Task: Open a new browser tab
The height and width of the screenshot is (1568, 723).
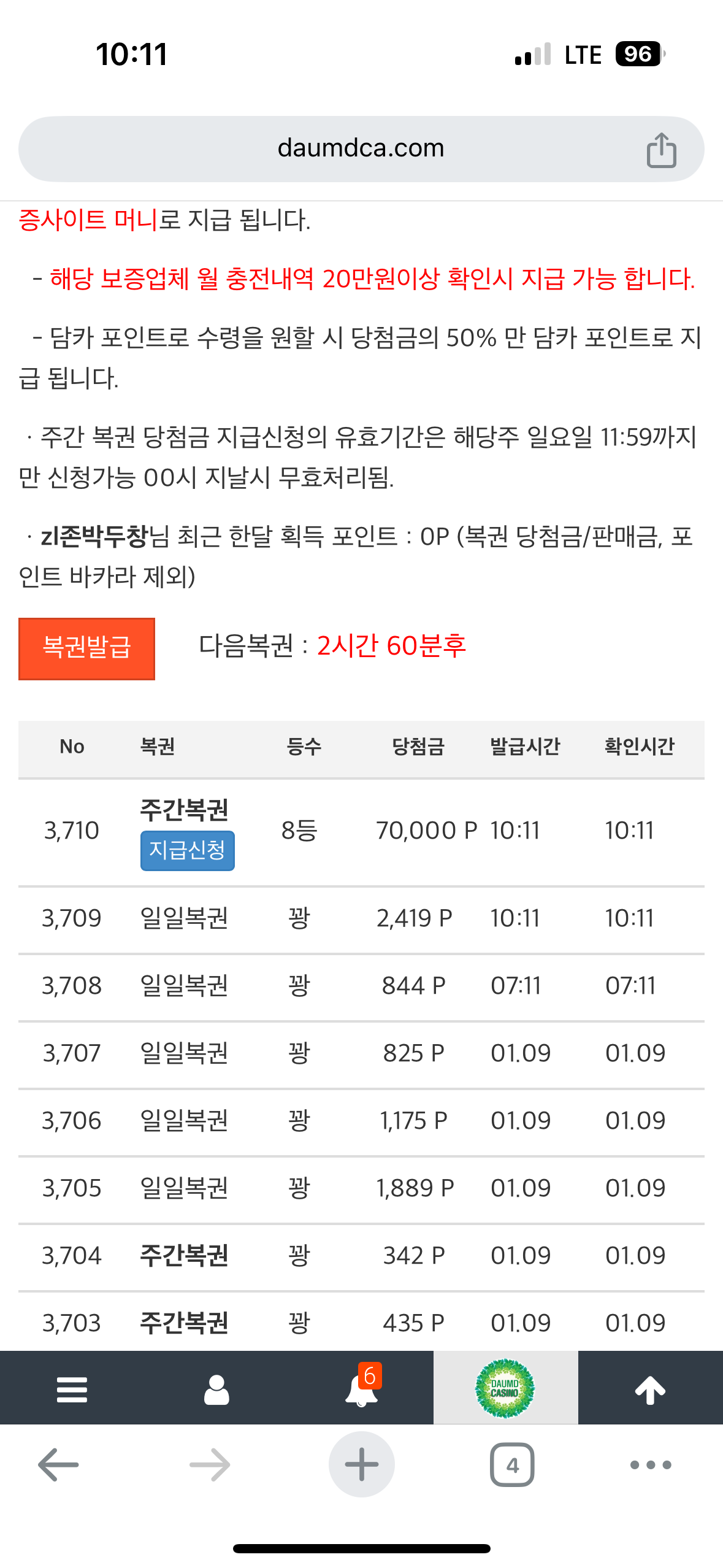Action: pyautogui.click(x=362, y=1464)
